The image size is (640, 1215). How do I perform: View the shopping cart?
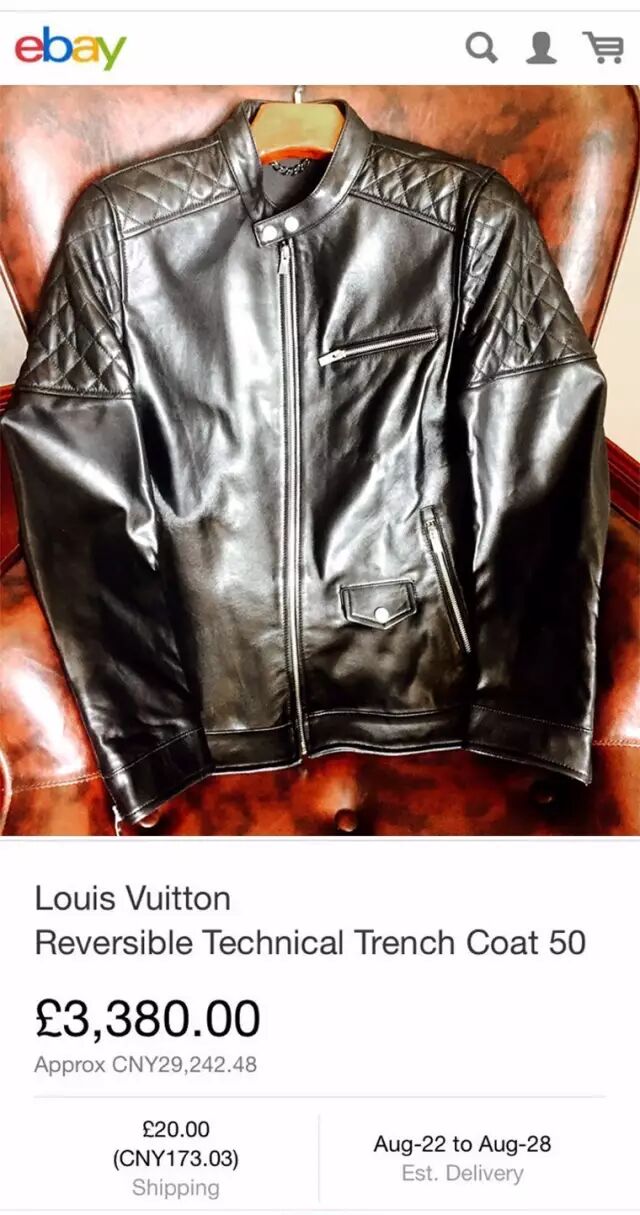603,47
